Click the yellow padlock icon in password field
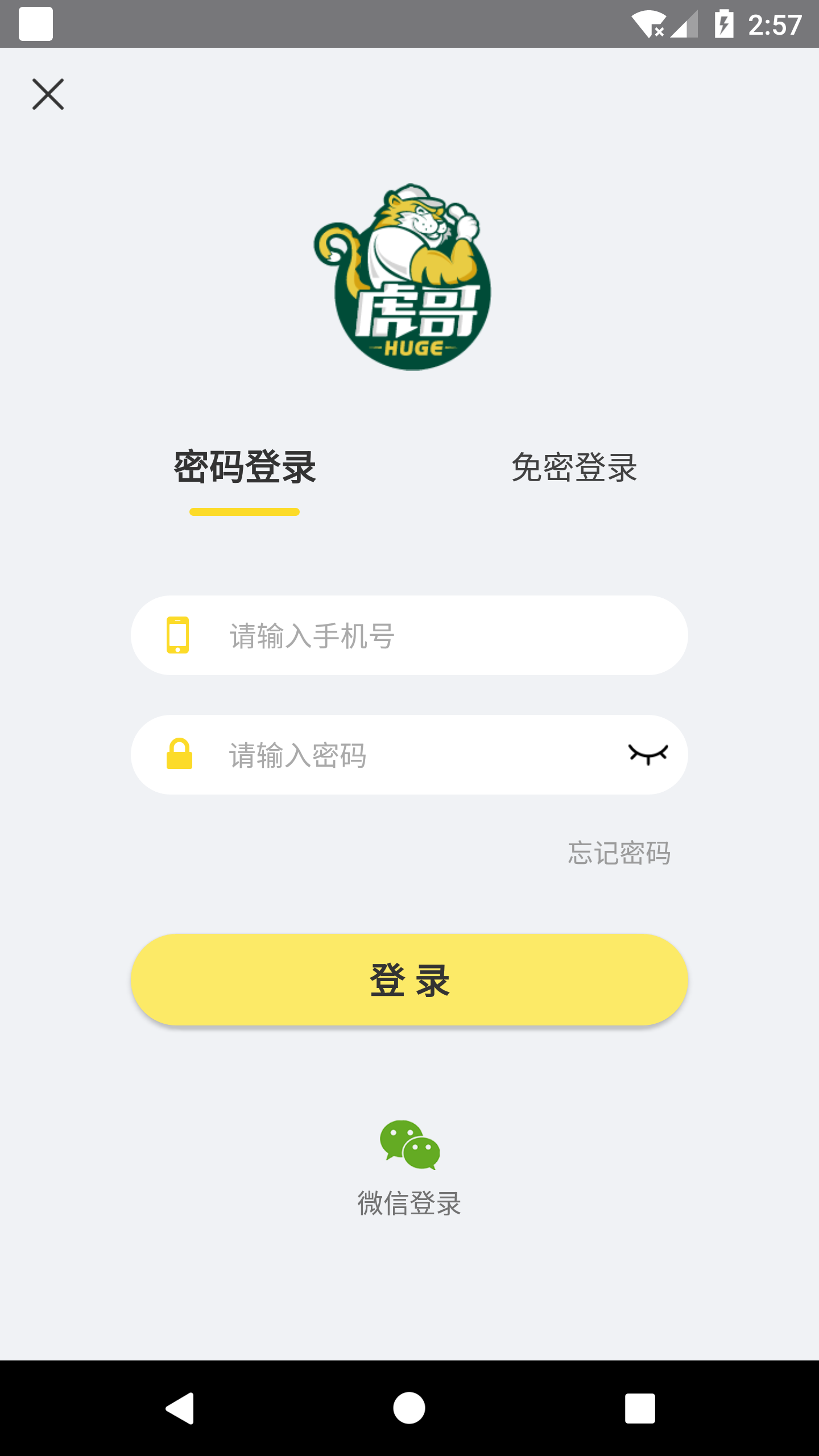 point(178,755)
